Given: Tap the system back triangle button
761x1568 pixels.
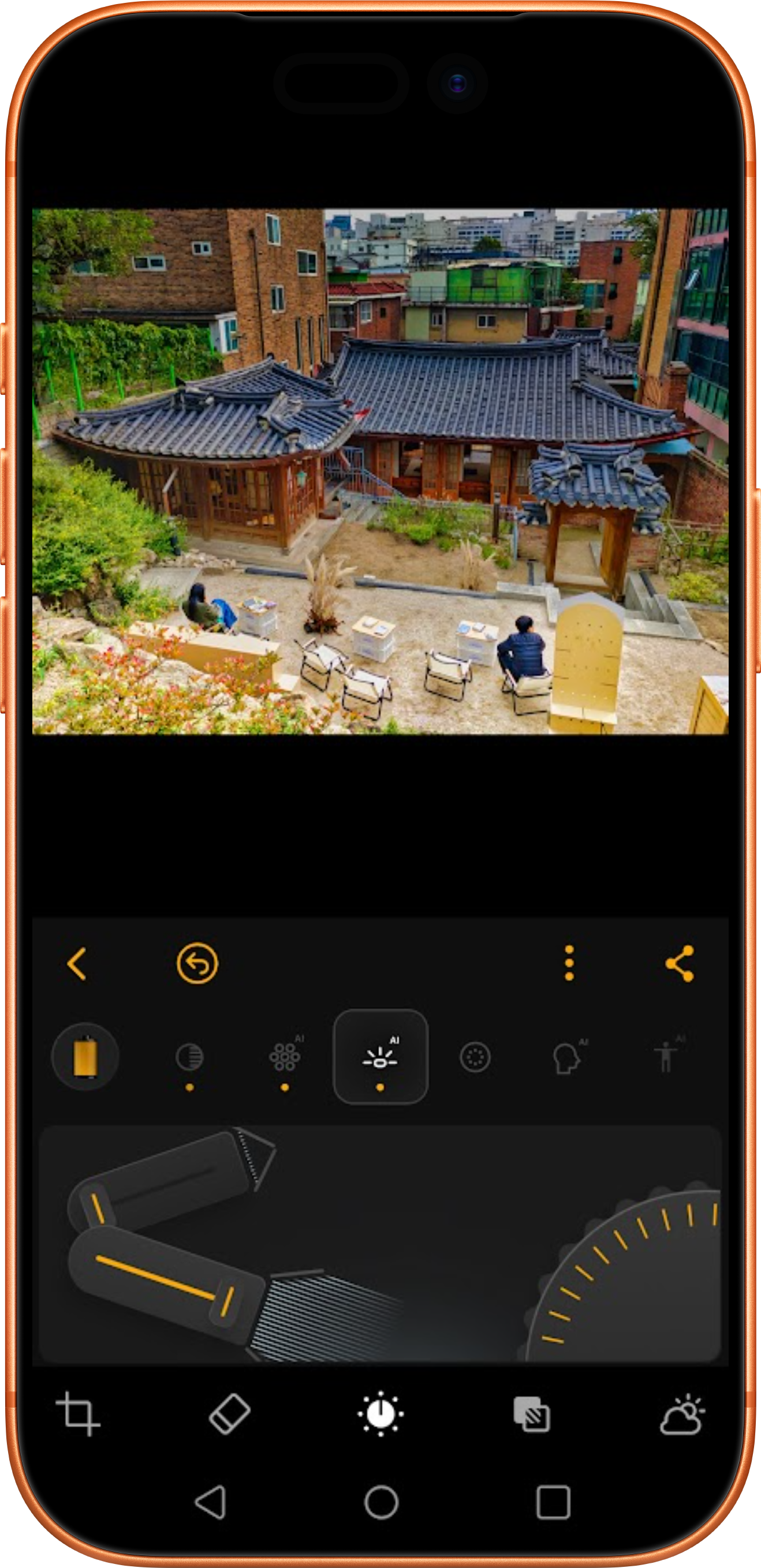Looking at the screenshot, I should tap(211, 1502).
